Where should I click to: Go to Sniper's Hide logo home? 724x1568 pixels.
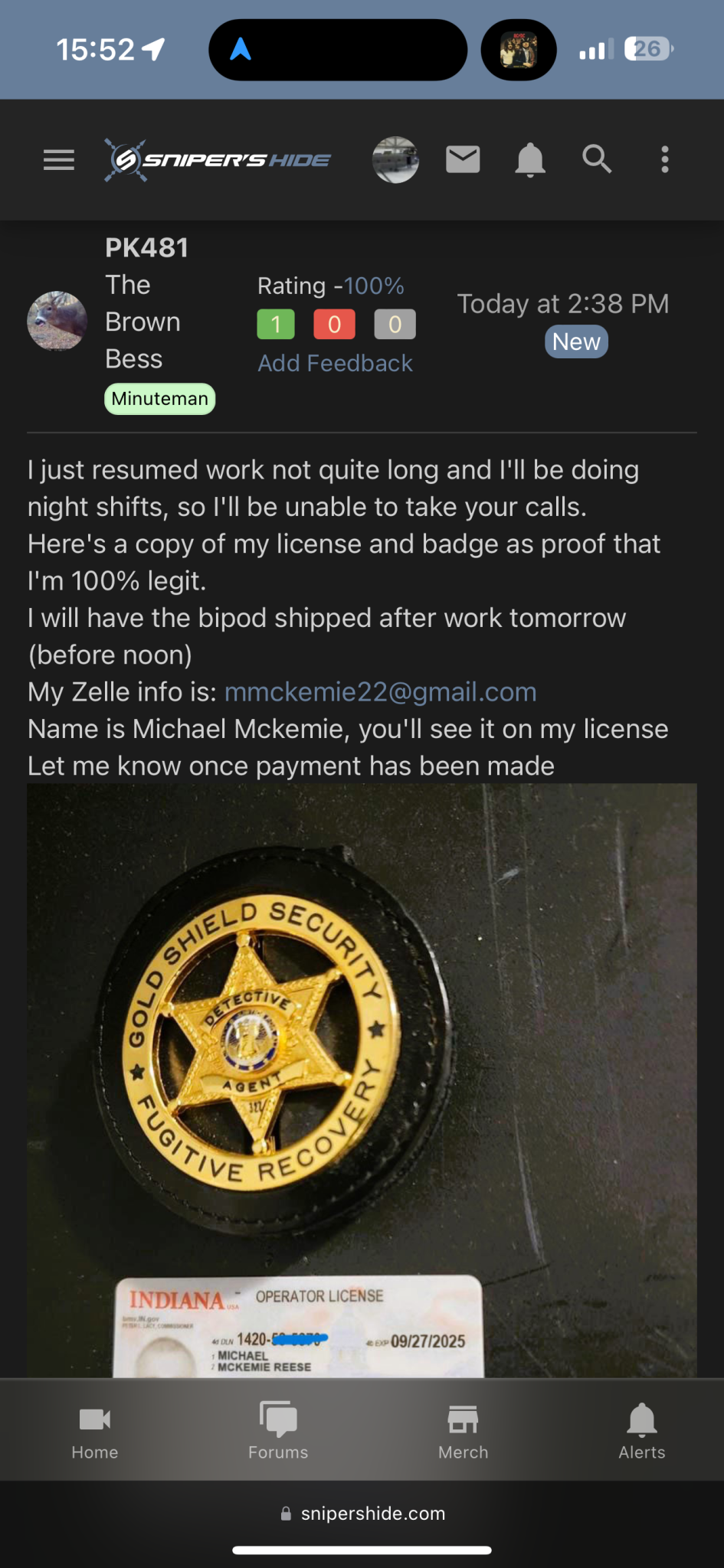pos(218,160)
